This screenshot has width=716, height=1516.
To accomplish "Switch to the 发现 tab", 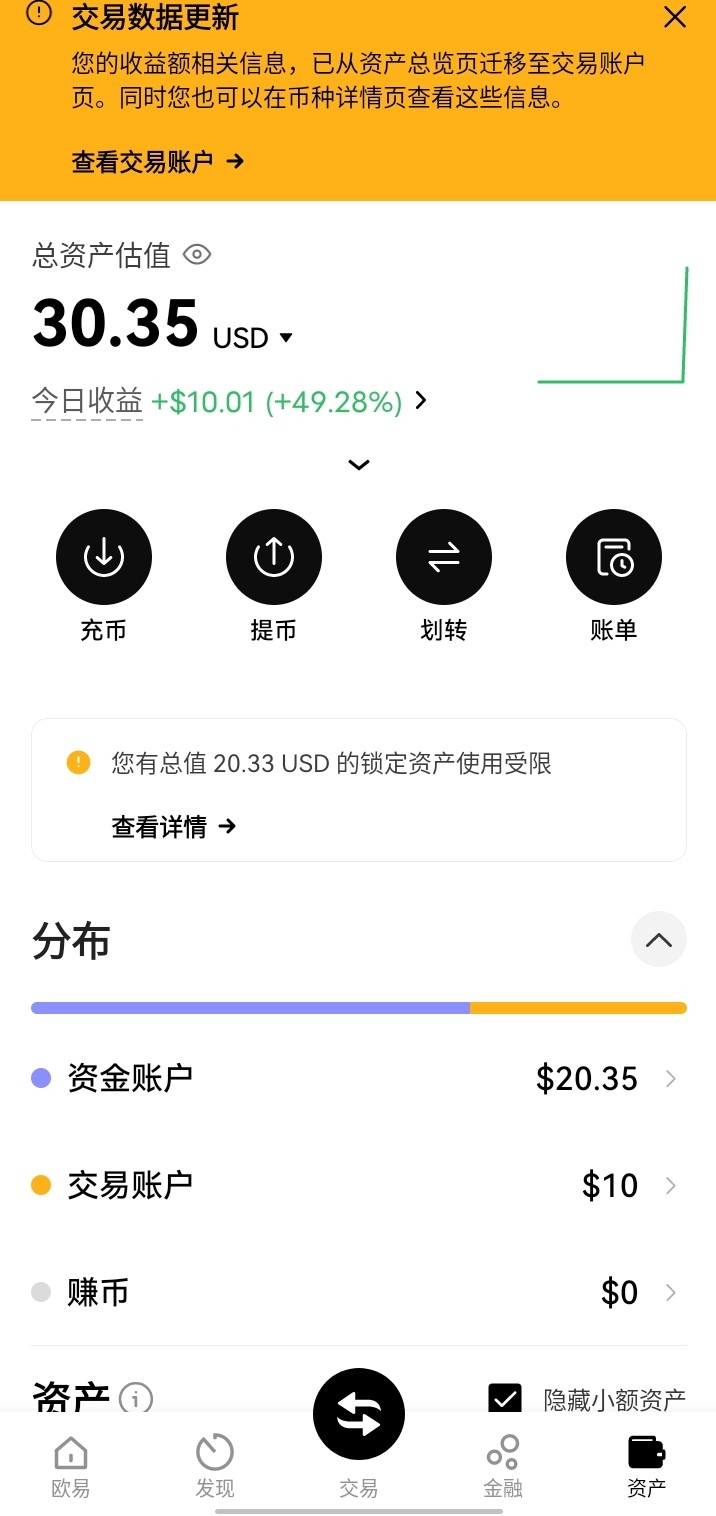I will (x=214, y=1465).
